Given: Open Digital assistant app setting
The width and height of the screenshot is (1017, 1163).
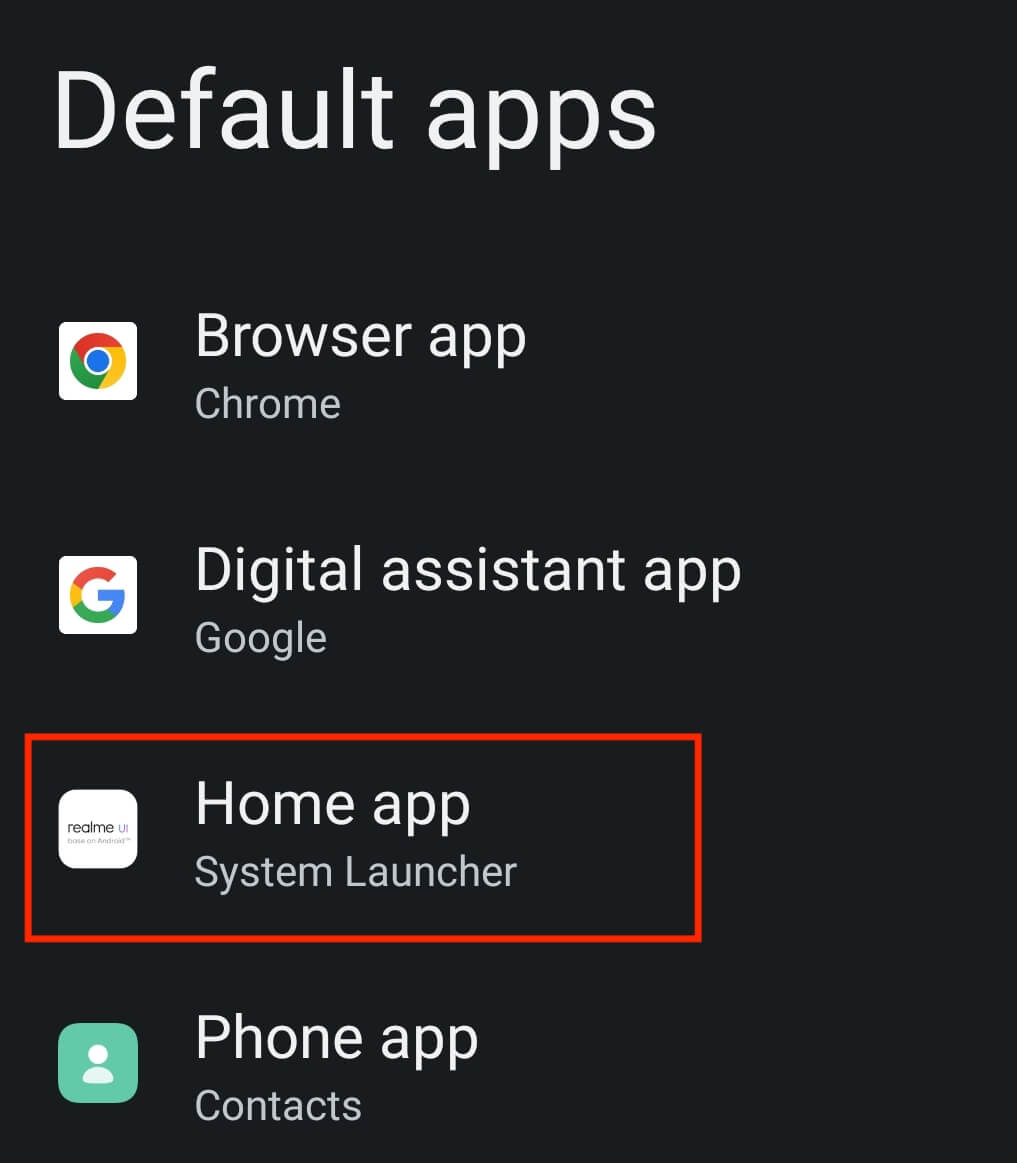Looking at the screenshot, I should click(467, 597).
